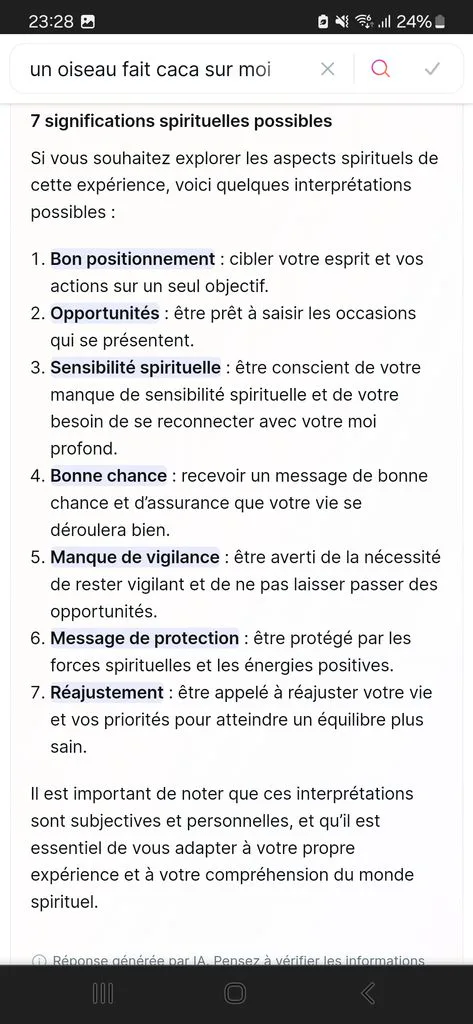Run the search with the magnifier icon
473x1024 pixels.
380,68
